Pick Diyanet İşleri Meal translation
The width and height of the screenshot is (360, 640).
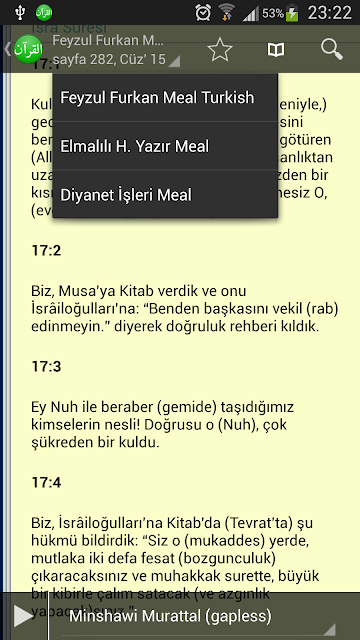click(x=165, y=195)
